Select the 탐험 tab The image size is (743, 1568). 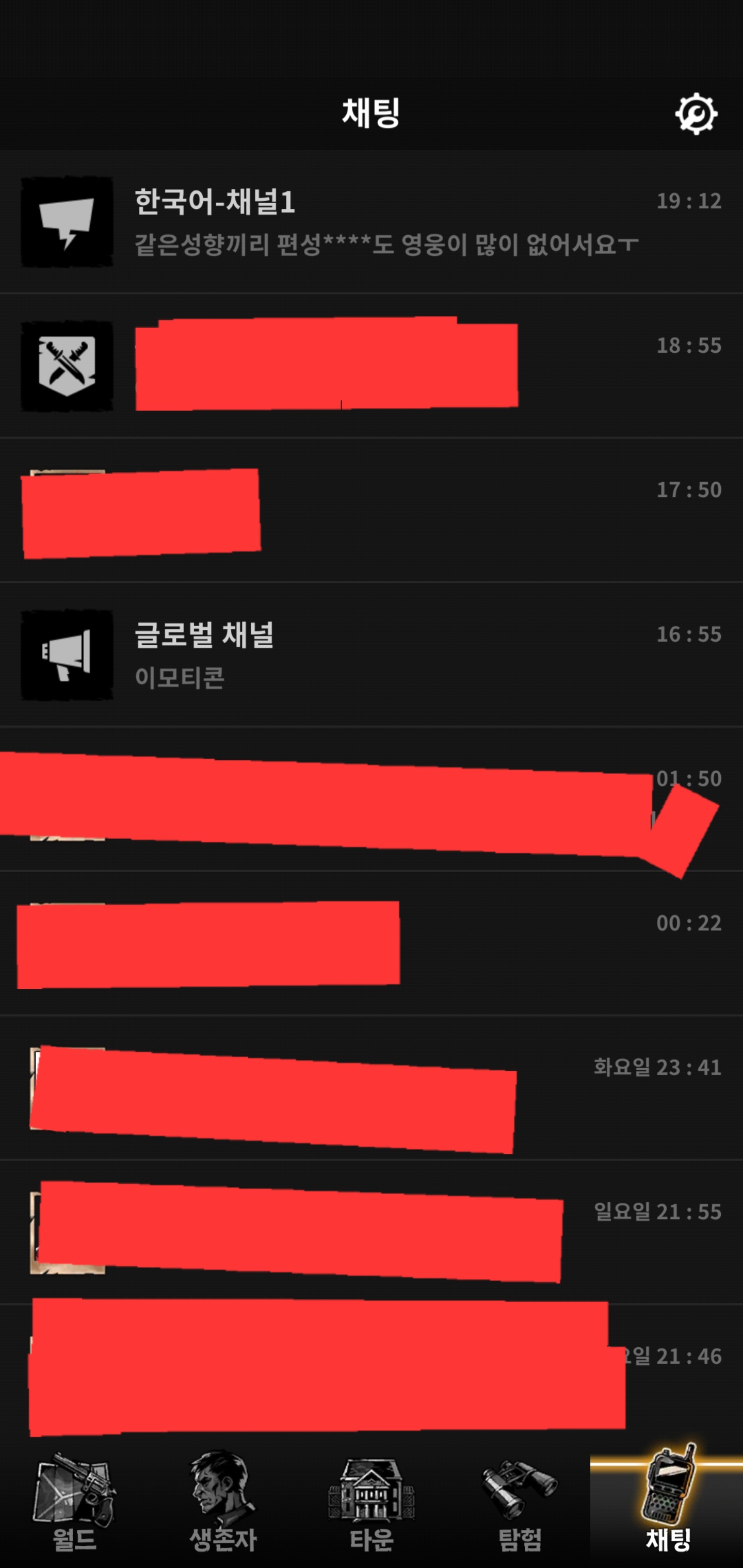coord(520,1504)
